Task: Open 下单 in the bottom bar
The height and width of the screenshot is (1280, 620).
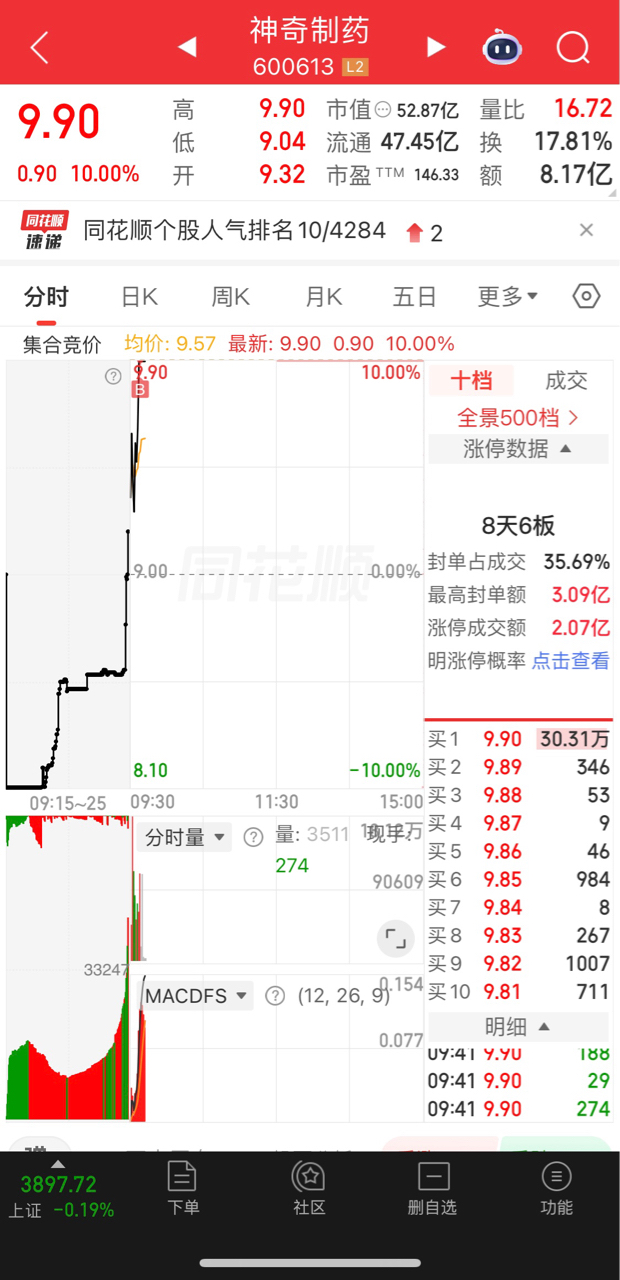Action: 183,1188
